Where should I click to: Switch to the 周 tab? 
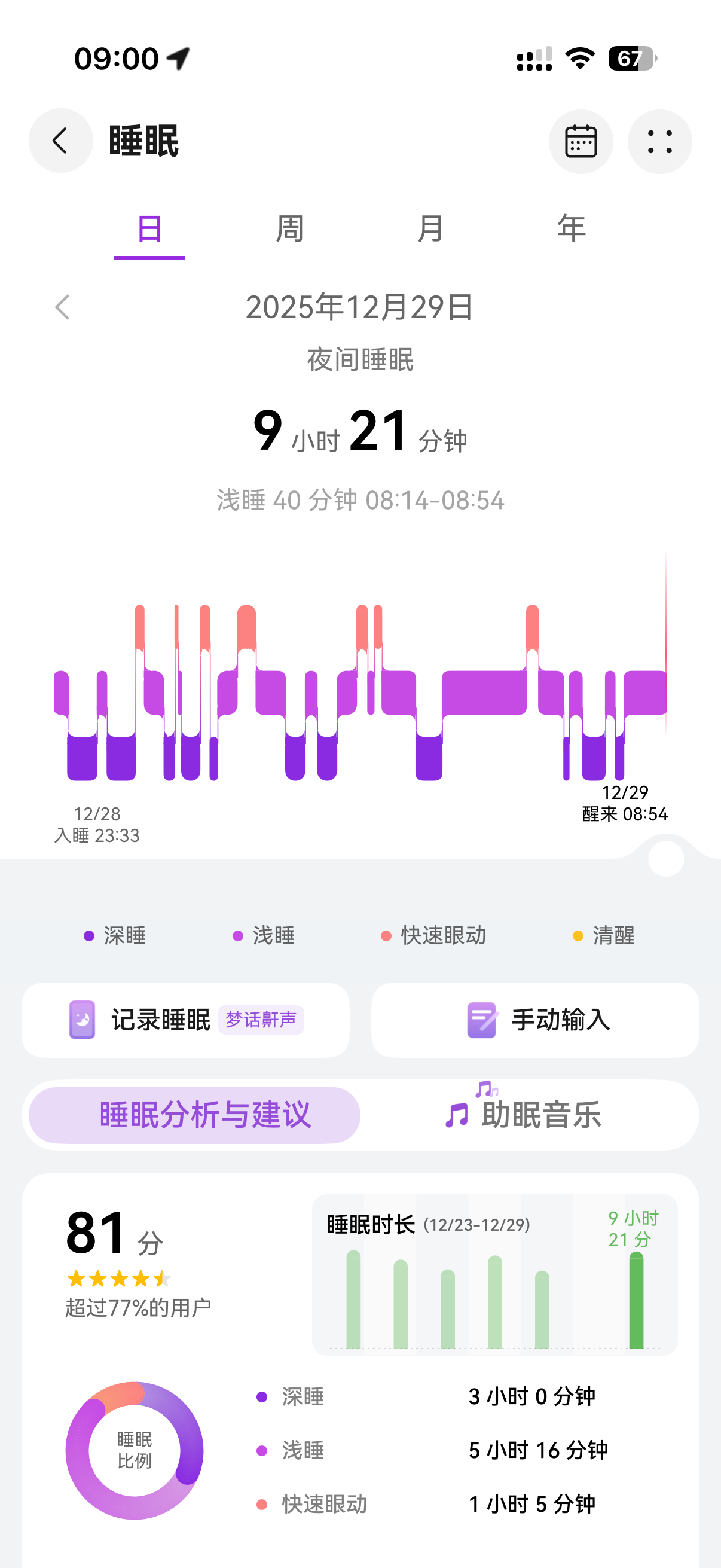tap(289, 230)
